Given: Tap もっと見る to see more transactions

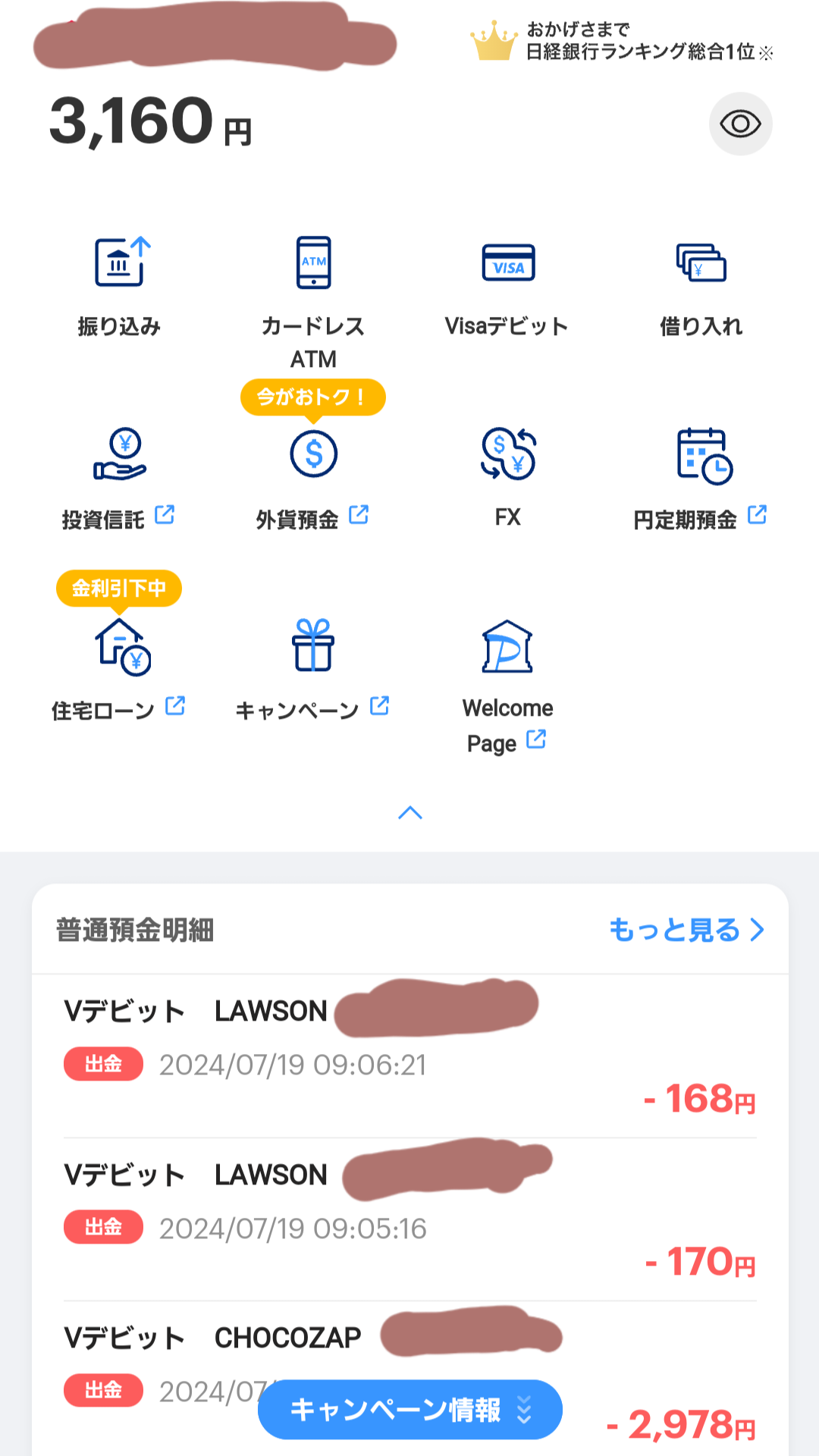Looking at the screenshot, I should (687, 930).
